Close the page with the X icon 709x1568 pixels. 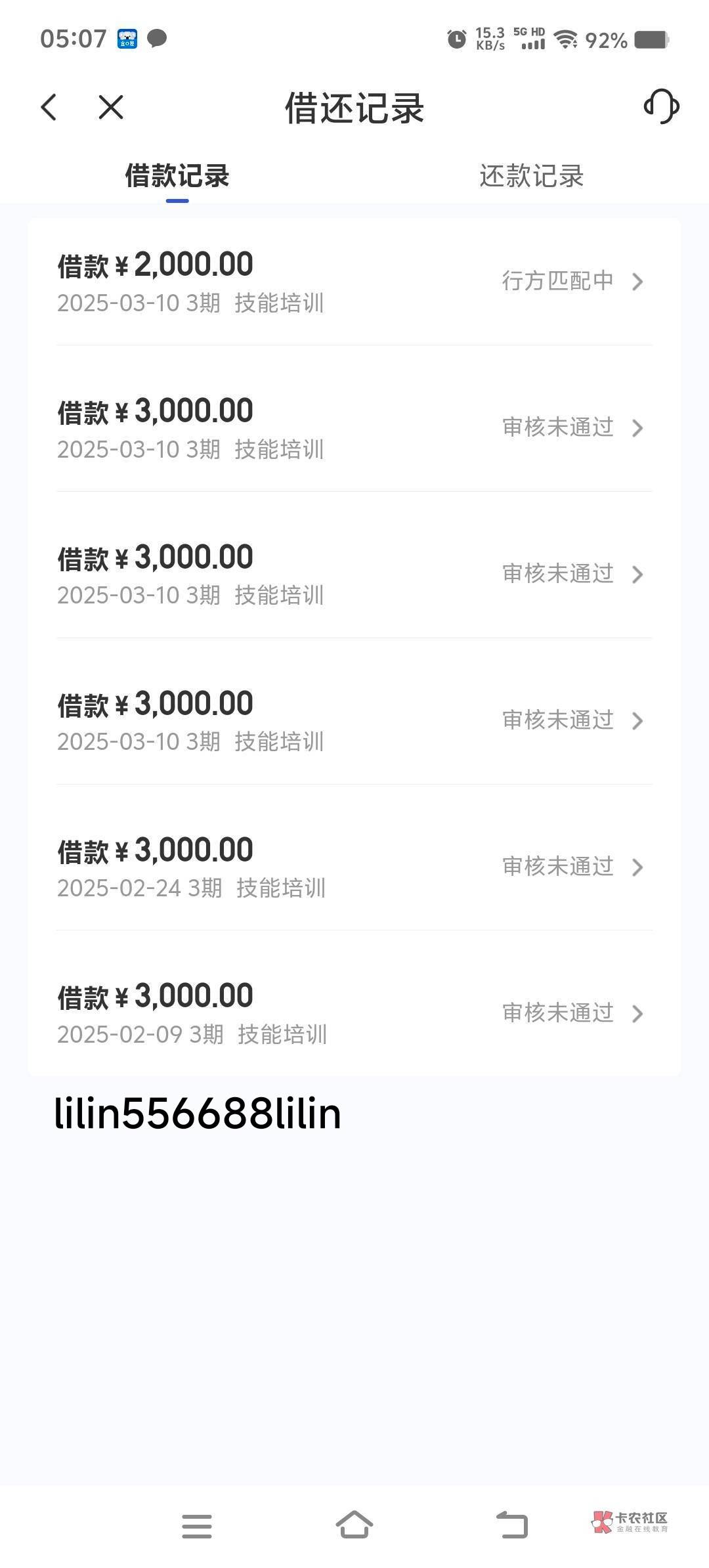point(111,107)
